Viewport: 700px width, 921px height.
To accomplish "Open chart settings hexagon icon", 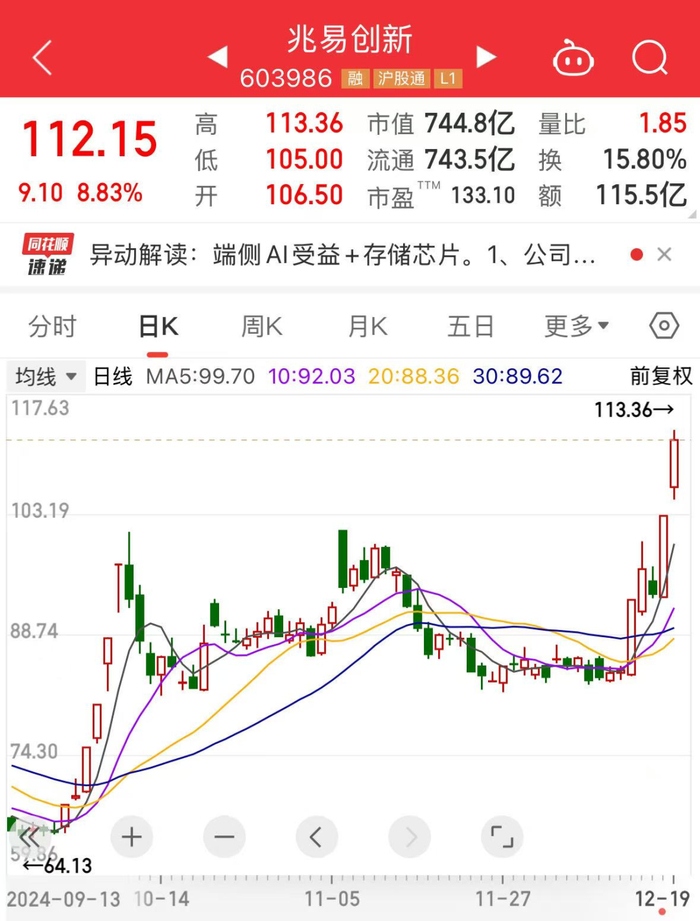I will click(x=664, y=325).
